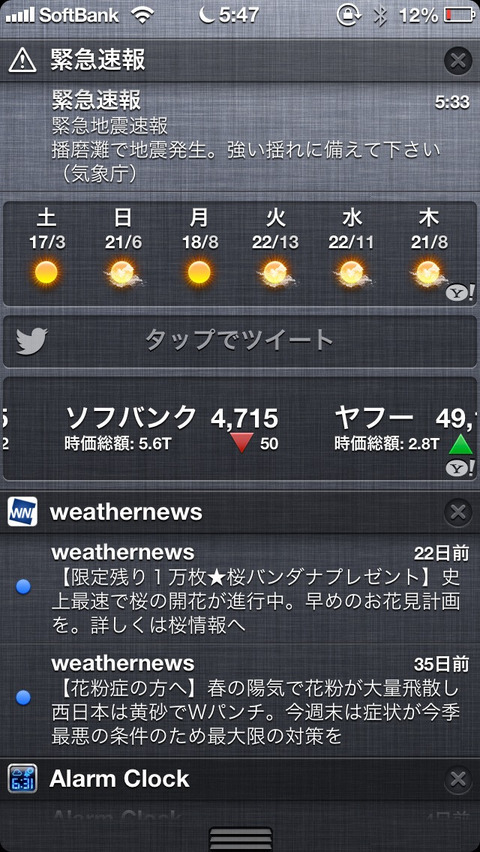
Task: Clear the Alarm Clock notification group
Action: (458, 780)
